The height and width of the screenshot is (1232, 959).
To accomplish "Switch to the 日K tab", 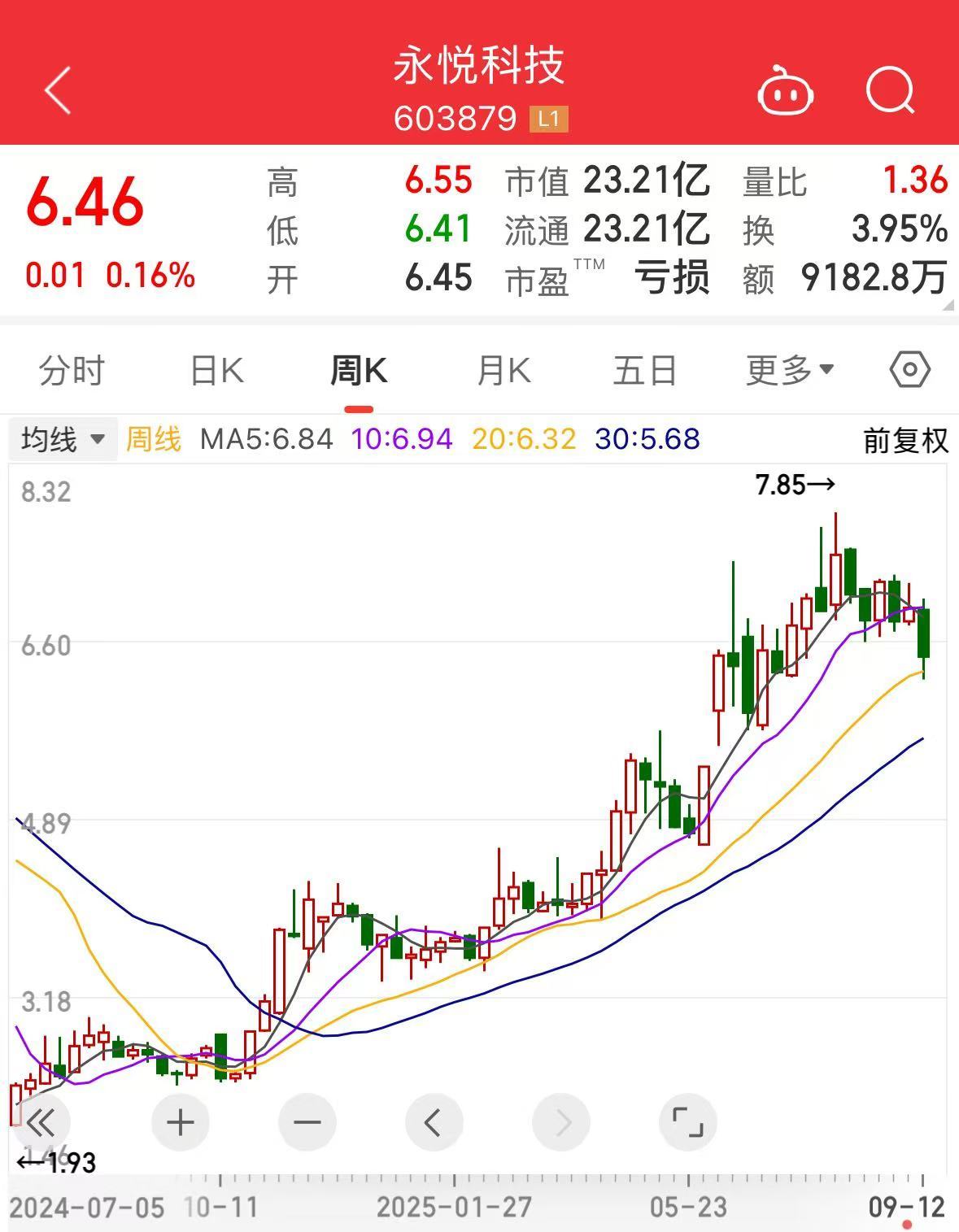I will pyautogui.click(x=216, y=371).
